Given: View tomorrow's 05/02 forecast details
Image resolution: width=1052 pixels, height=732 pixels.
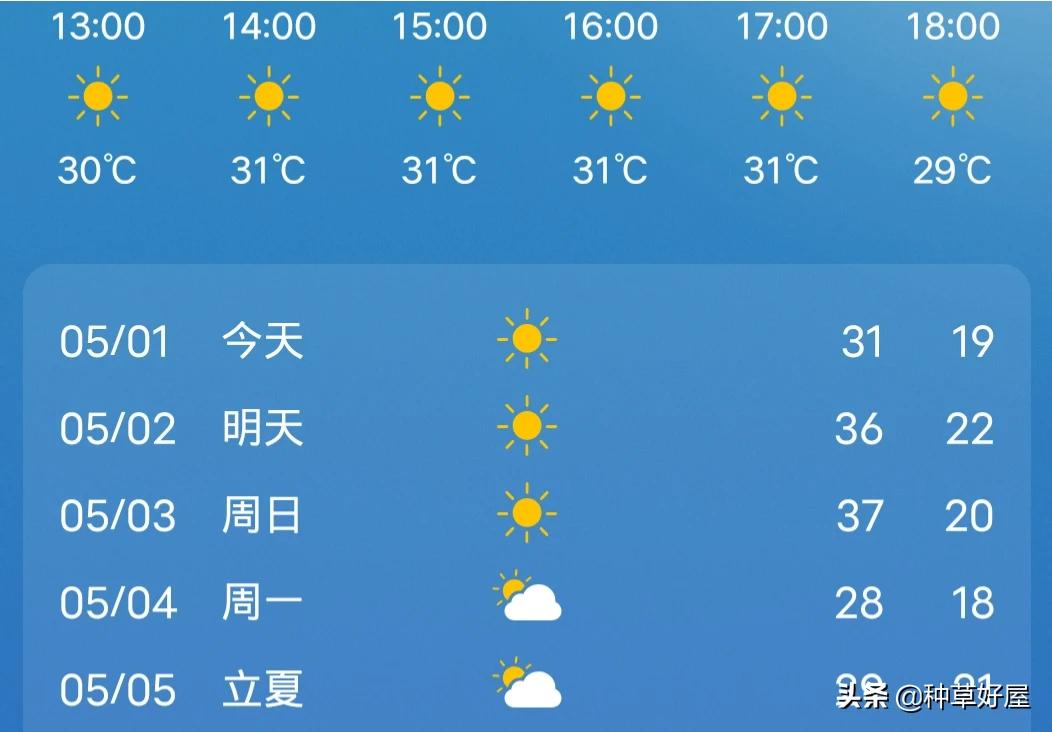Looking at the screenshot, I should tap(526, 429).
